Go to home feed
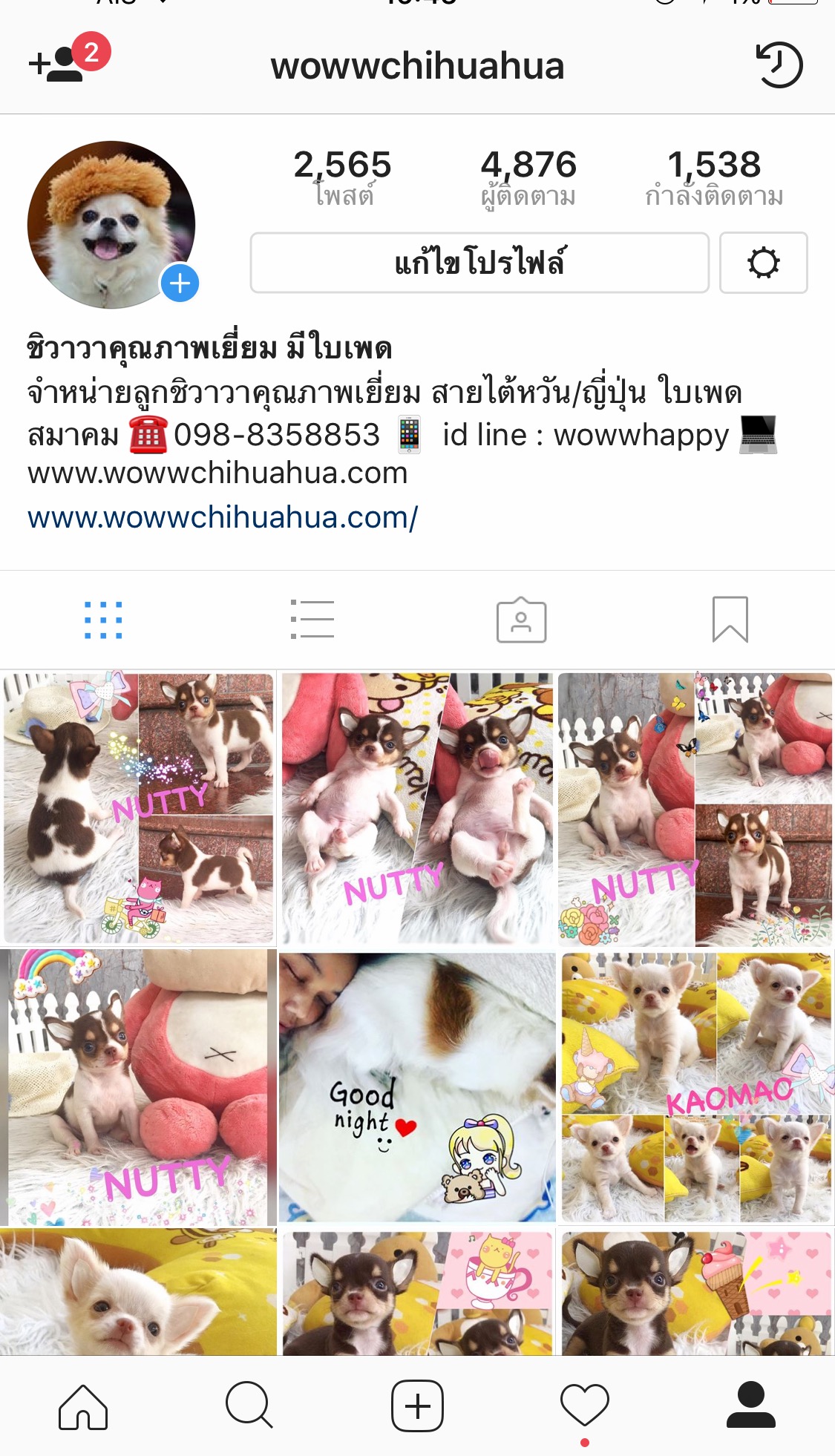Viewport: 835px width, 1456px height. [x=83, y=1406]
